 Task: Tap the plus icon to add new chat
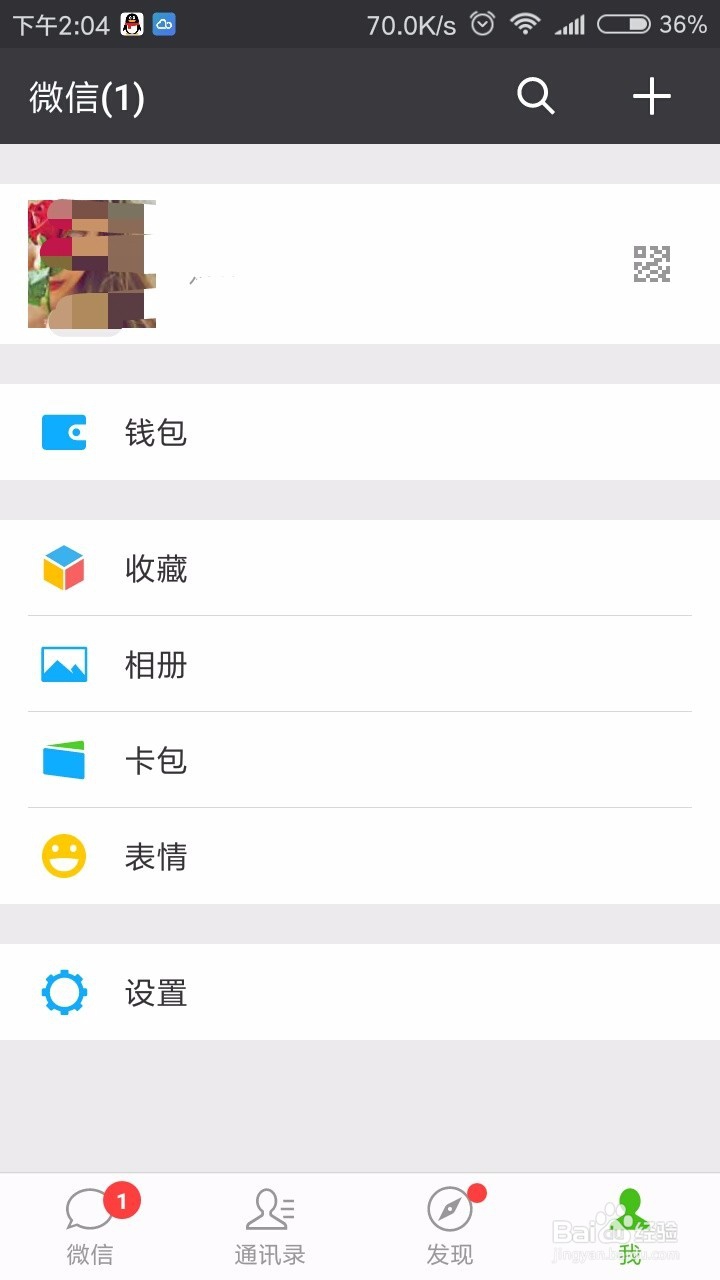click(x=652, y=97)
